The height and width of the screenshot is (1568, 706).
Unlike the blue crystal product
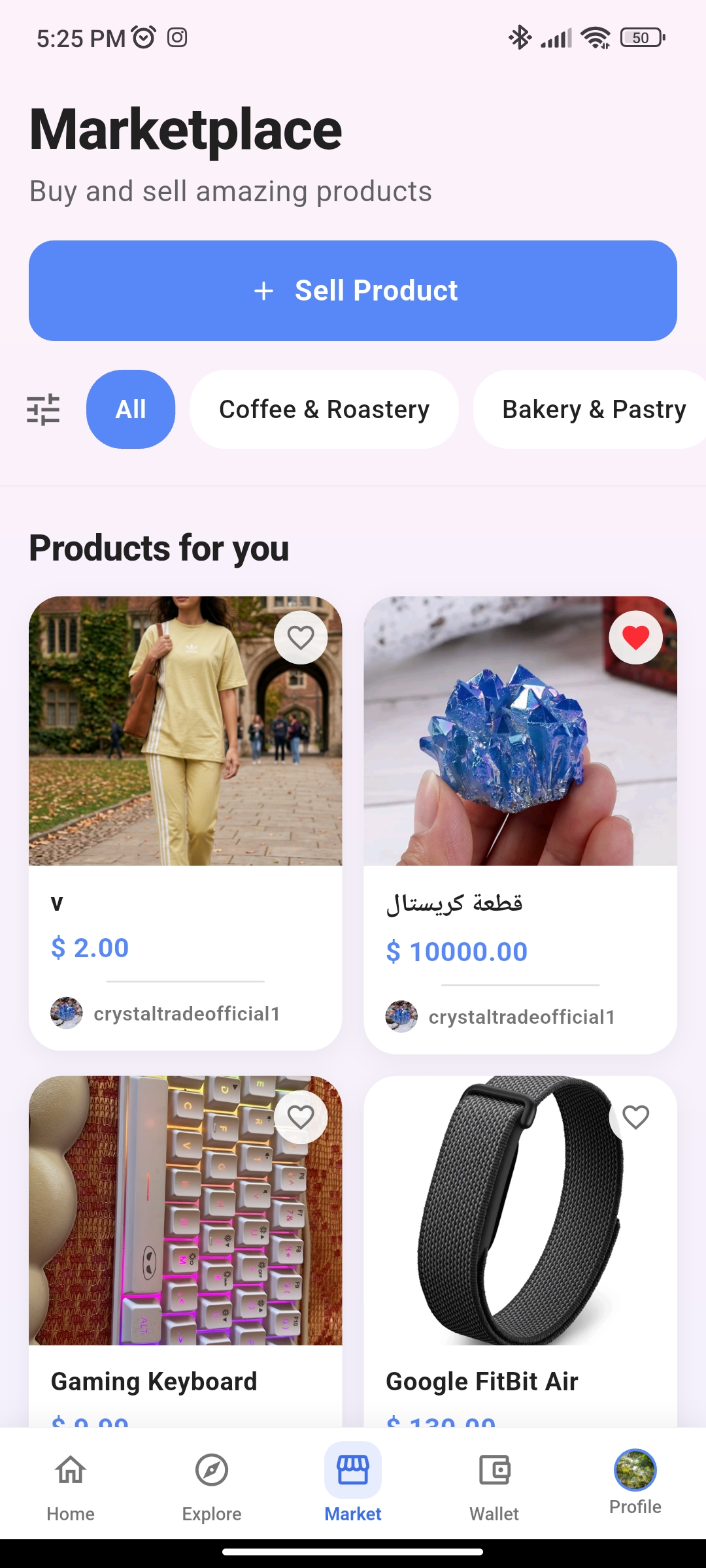635,638
